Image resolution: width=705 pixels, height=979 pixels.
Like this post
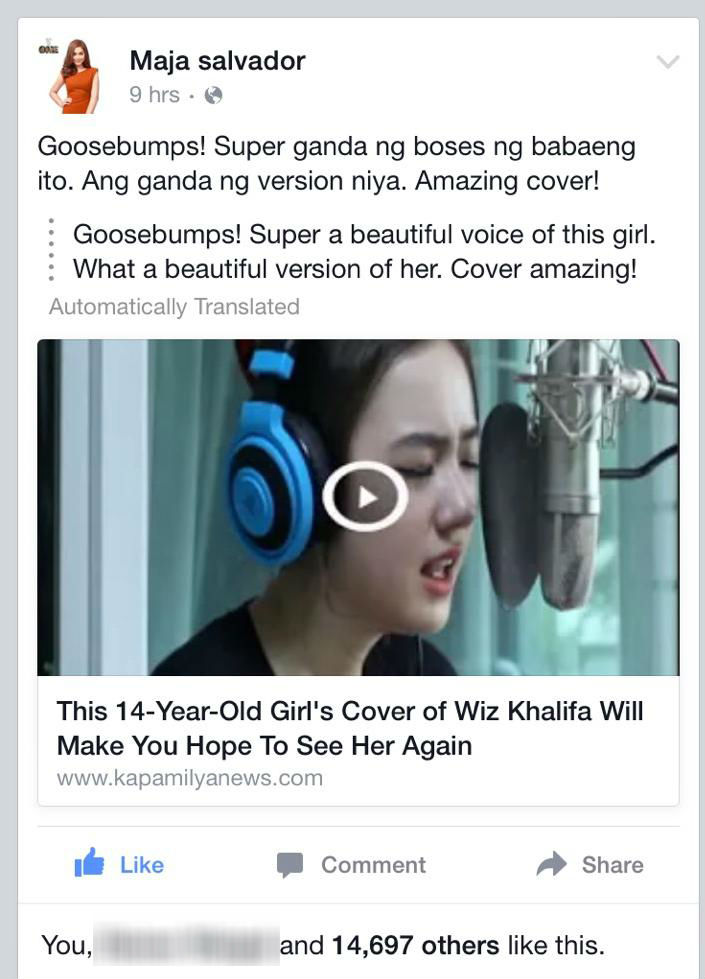click(x=119, y=865)
